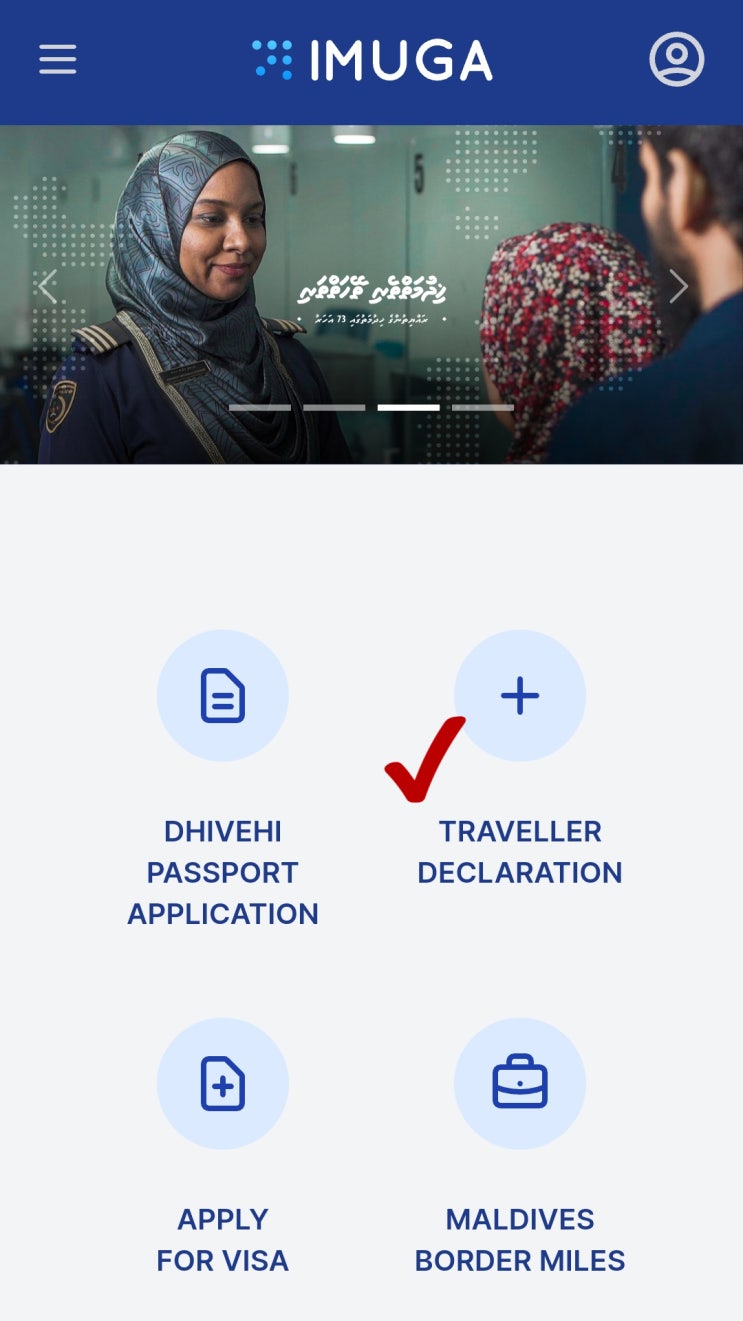Open the user account profile icon
This screenshot has height=1321, width=743.
677,59
